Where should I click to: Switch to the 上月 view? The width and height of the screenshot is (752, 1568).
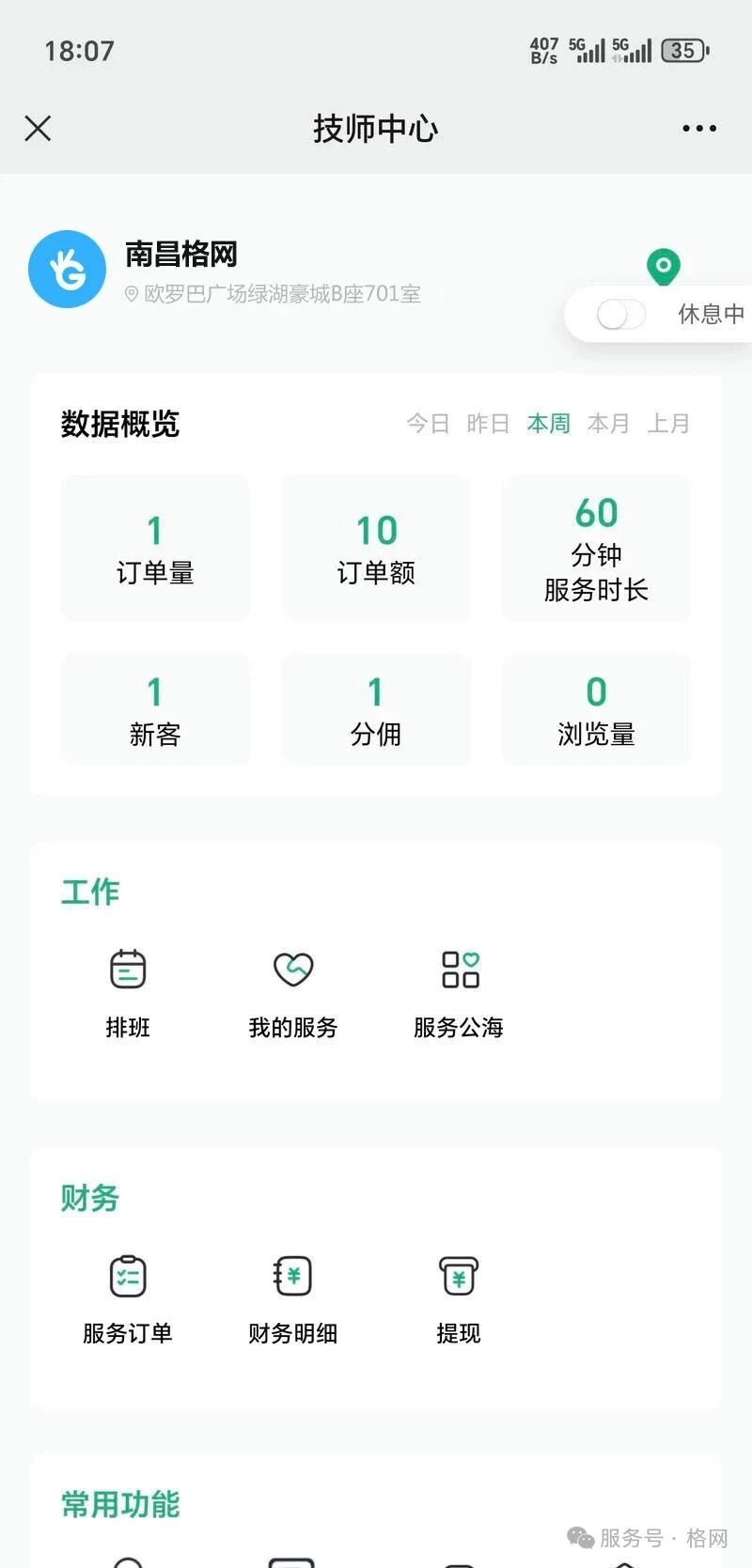click(x=670, y=424)
